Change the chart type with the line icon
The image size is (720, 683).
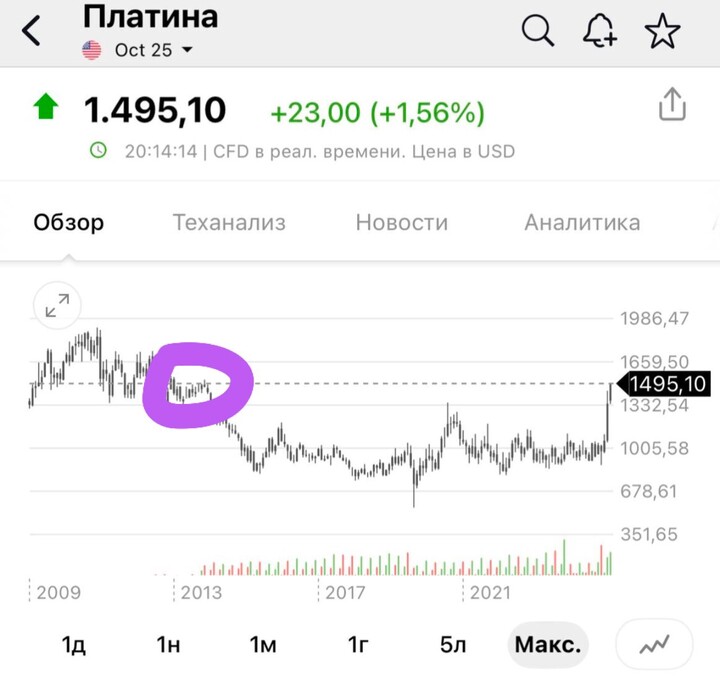655,644
